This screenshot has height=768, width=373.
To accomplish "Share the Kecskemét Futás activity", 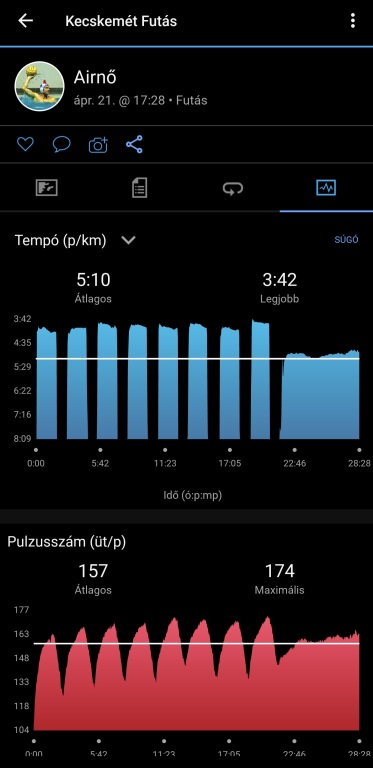I will click(134, 144).
